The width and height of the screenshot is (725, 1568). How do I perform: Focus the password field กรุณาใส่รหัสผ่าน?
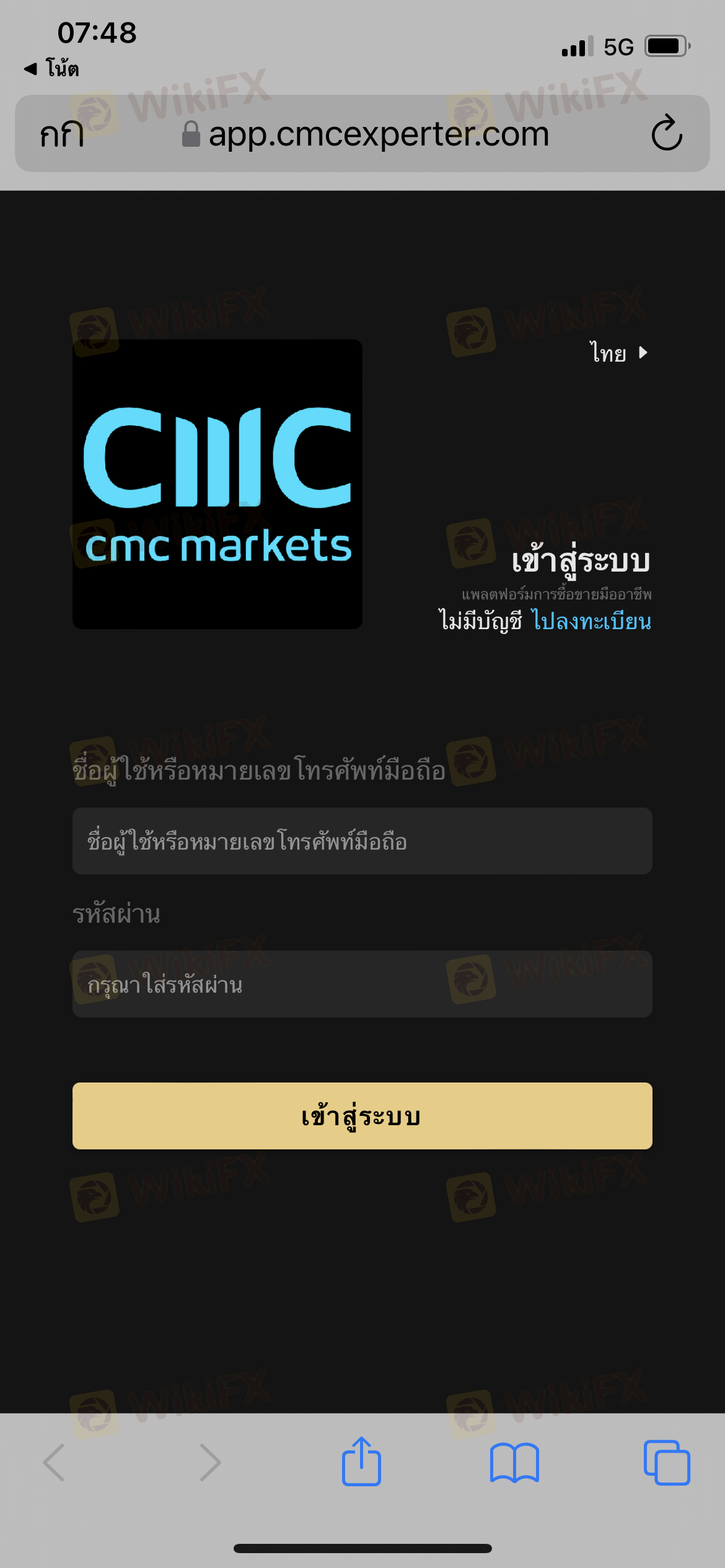click(362, 984)
